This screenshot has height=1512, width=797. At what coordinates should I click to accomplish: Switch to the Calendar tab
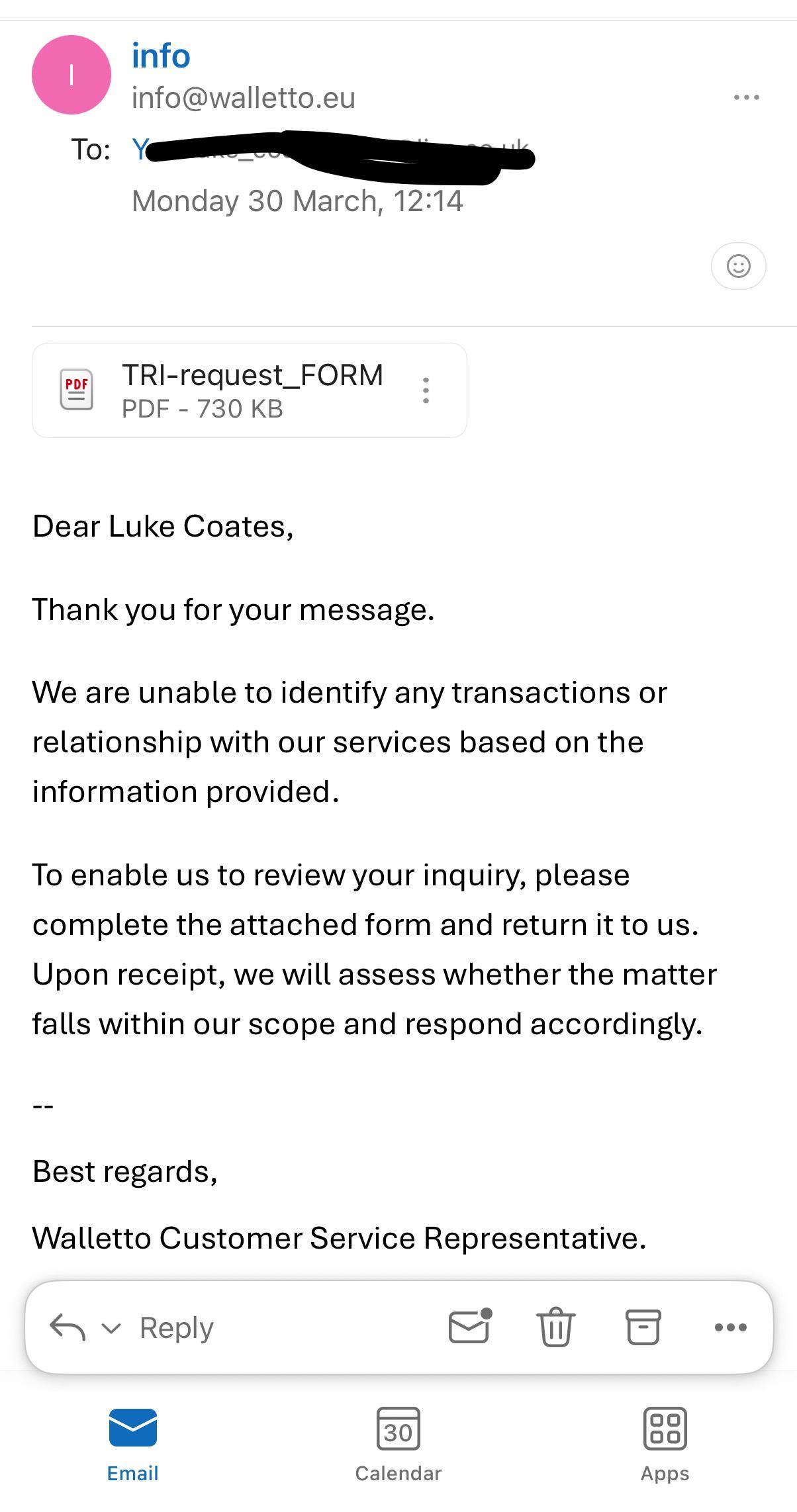(x=398, y=1444)
